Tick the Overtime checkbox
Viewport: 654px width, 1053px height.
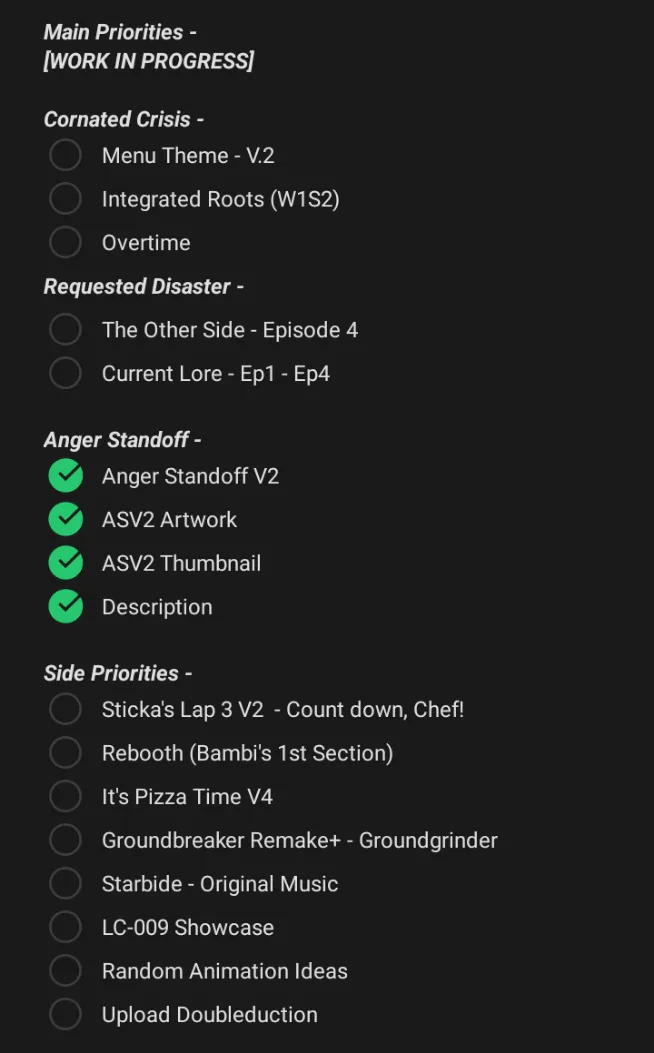[x=65, y=242]
